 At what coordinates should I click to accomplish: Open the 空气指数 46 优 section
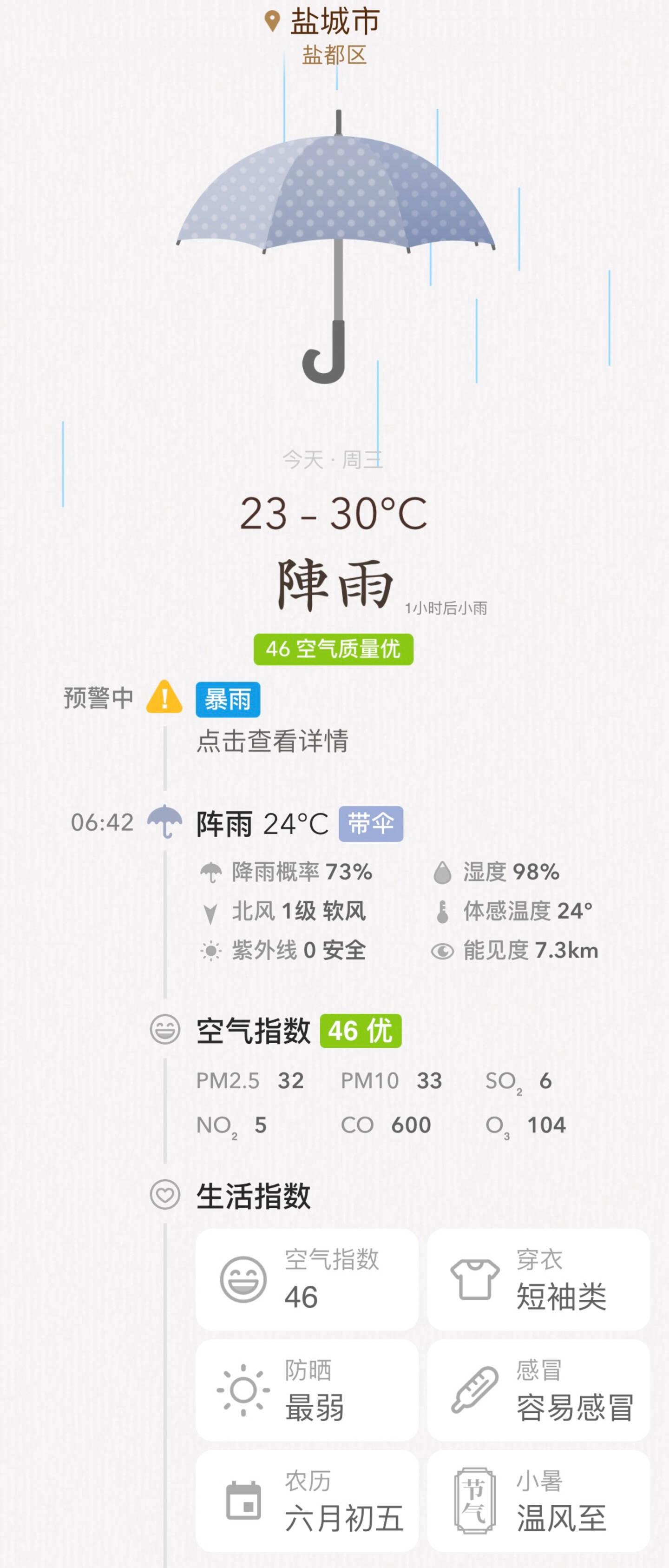298,1031
